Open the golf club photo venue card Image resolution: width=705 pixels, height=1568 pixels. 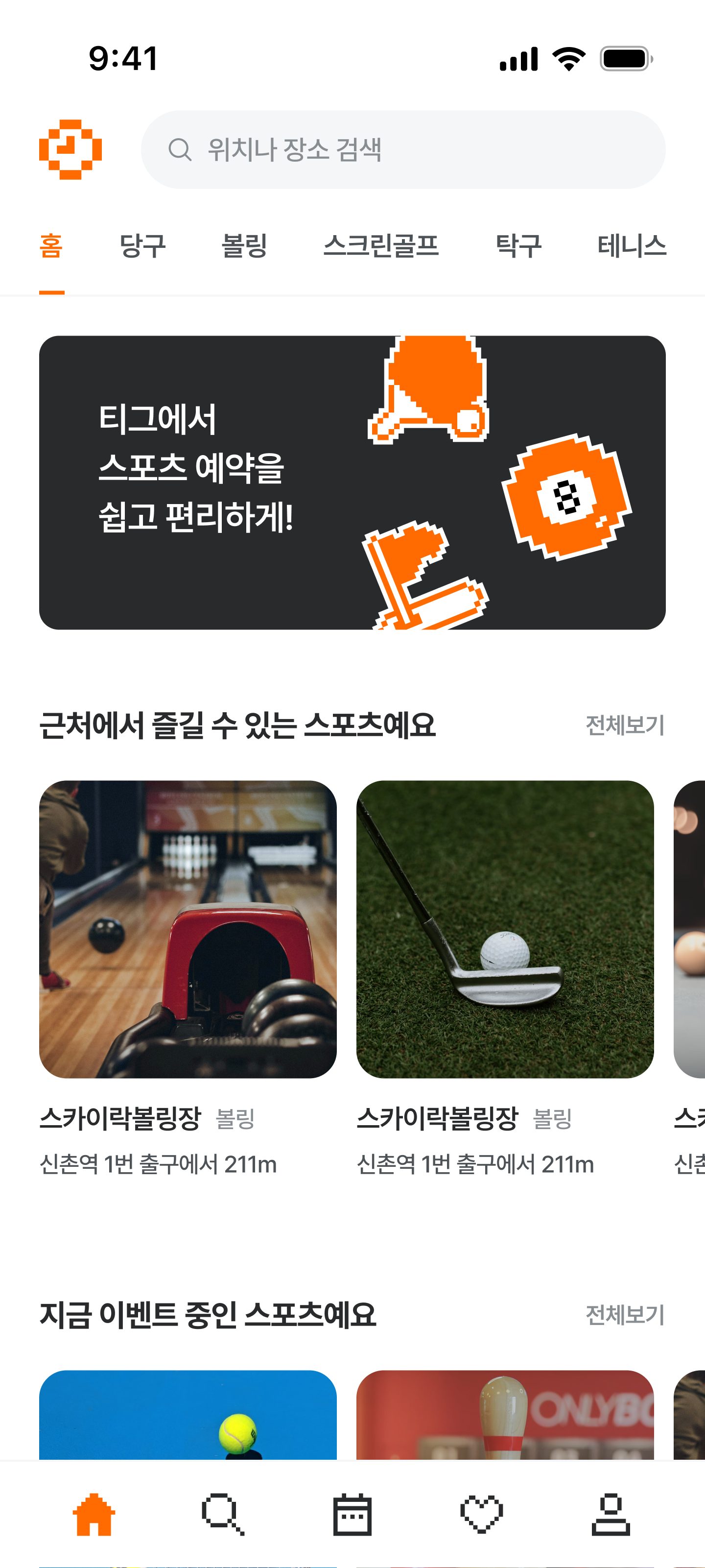(x=505, y=929)
